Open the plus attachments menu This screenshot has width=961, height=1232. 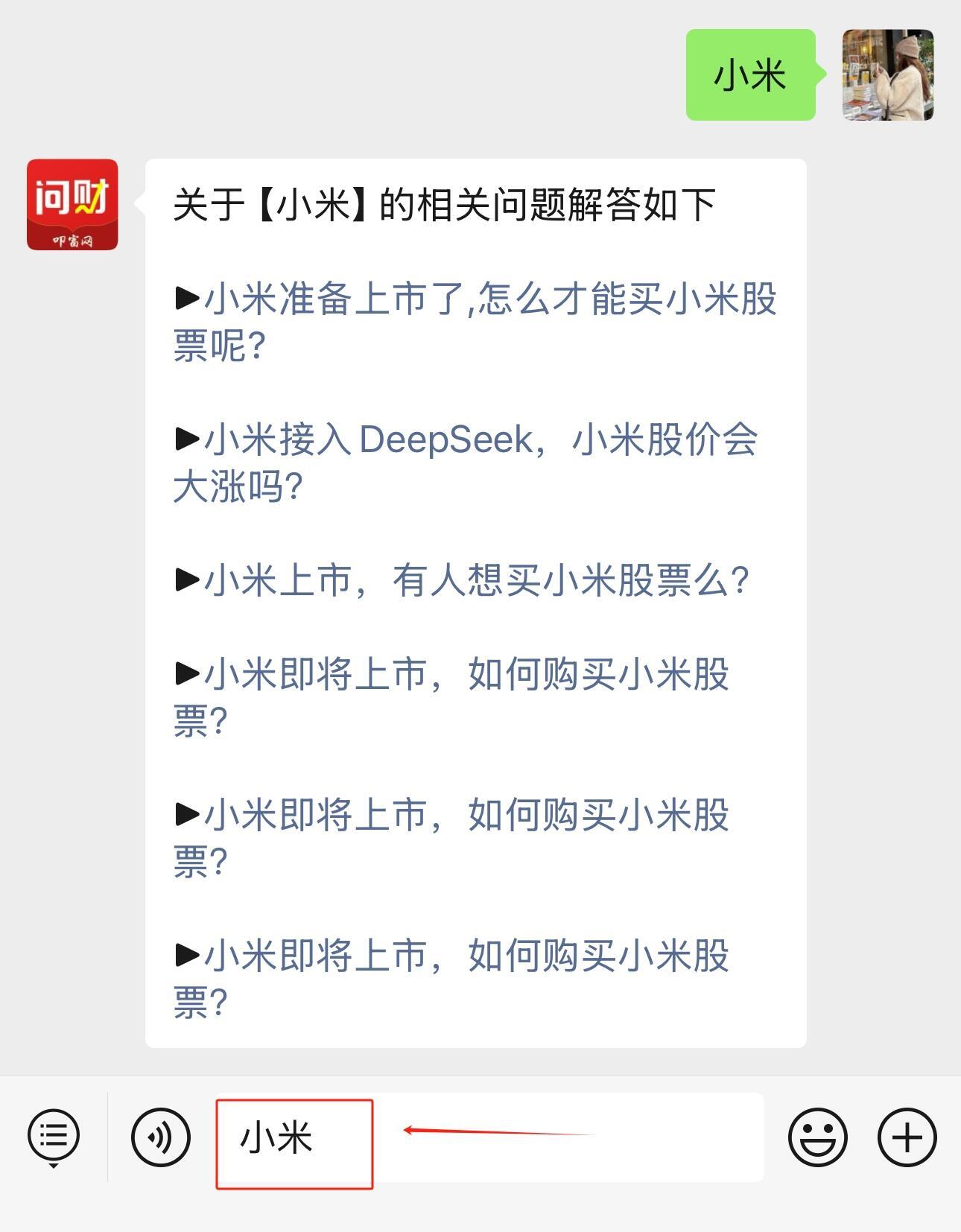point(907,1137)
